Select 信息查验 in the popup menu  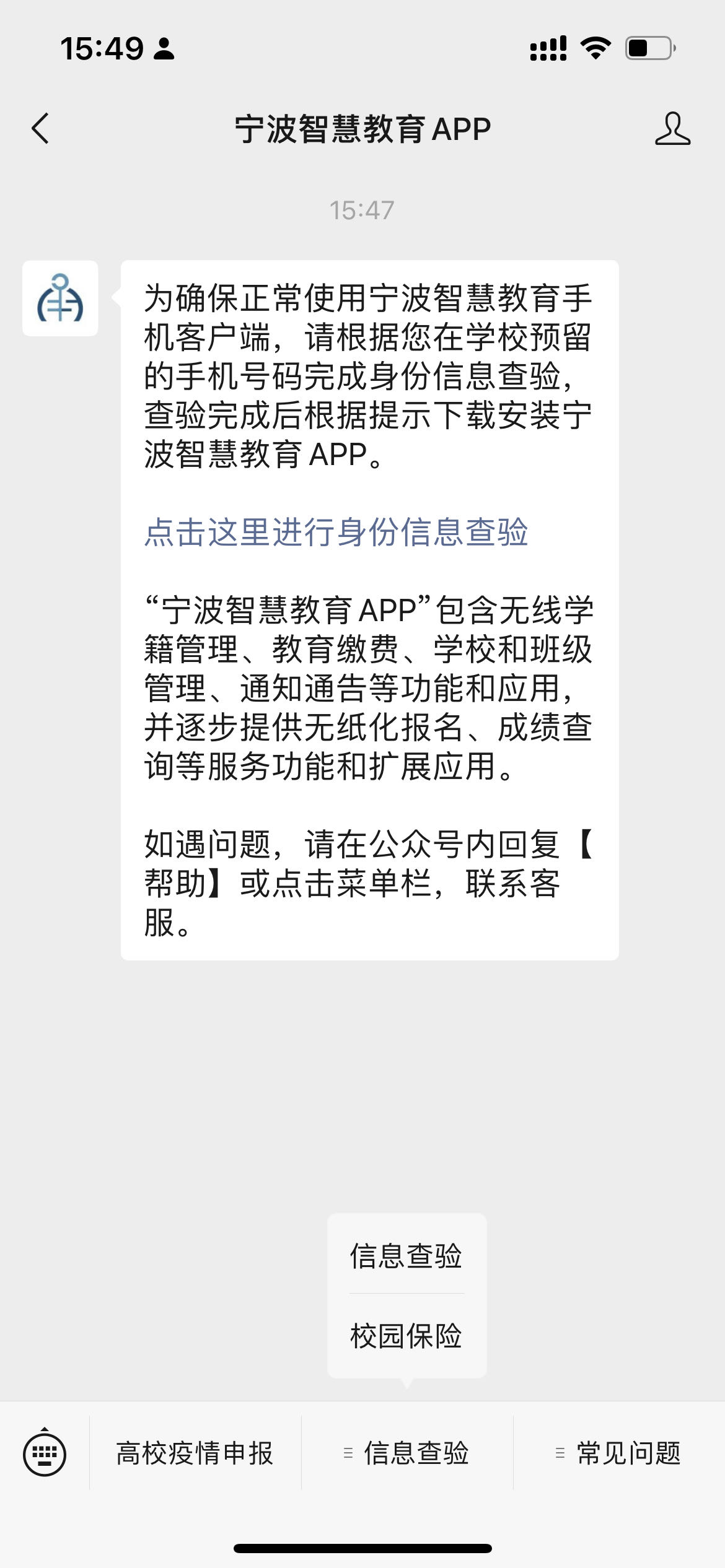[406, 1257]
